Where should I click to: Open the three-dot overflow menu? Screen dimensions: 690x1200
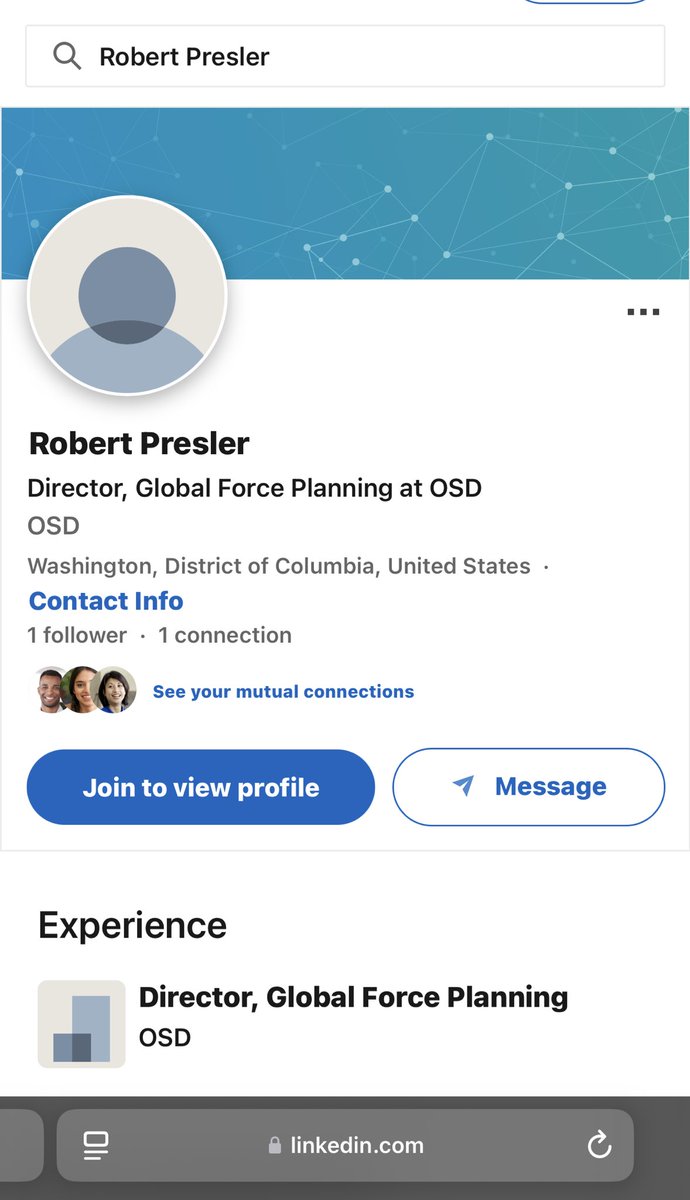tap(643, 312)
